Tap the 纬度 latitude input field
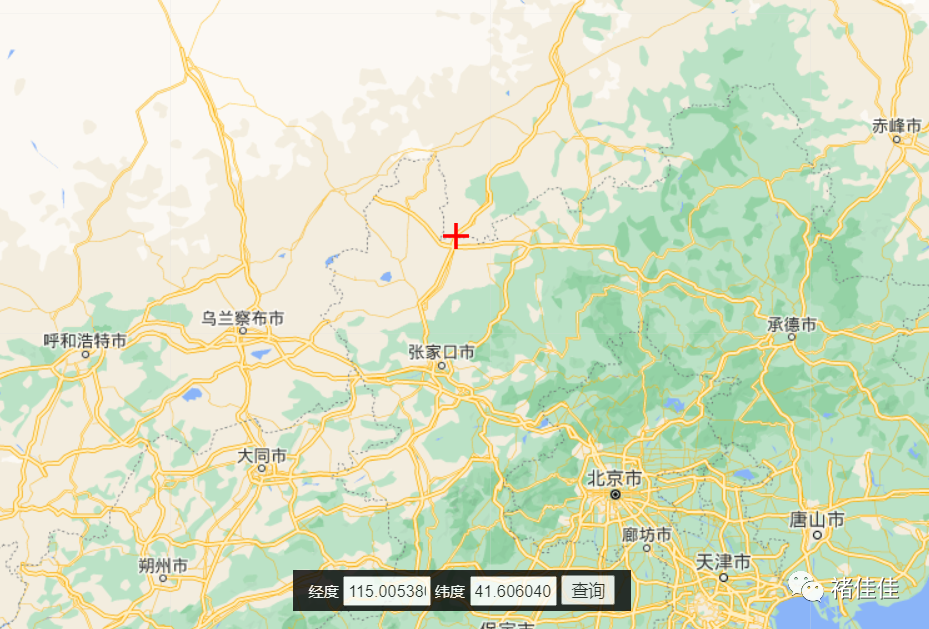The height and width of the screenshot is (629, 929). pos(512,591)
